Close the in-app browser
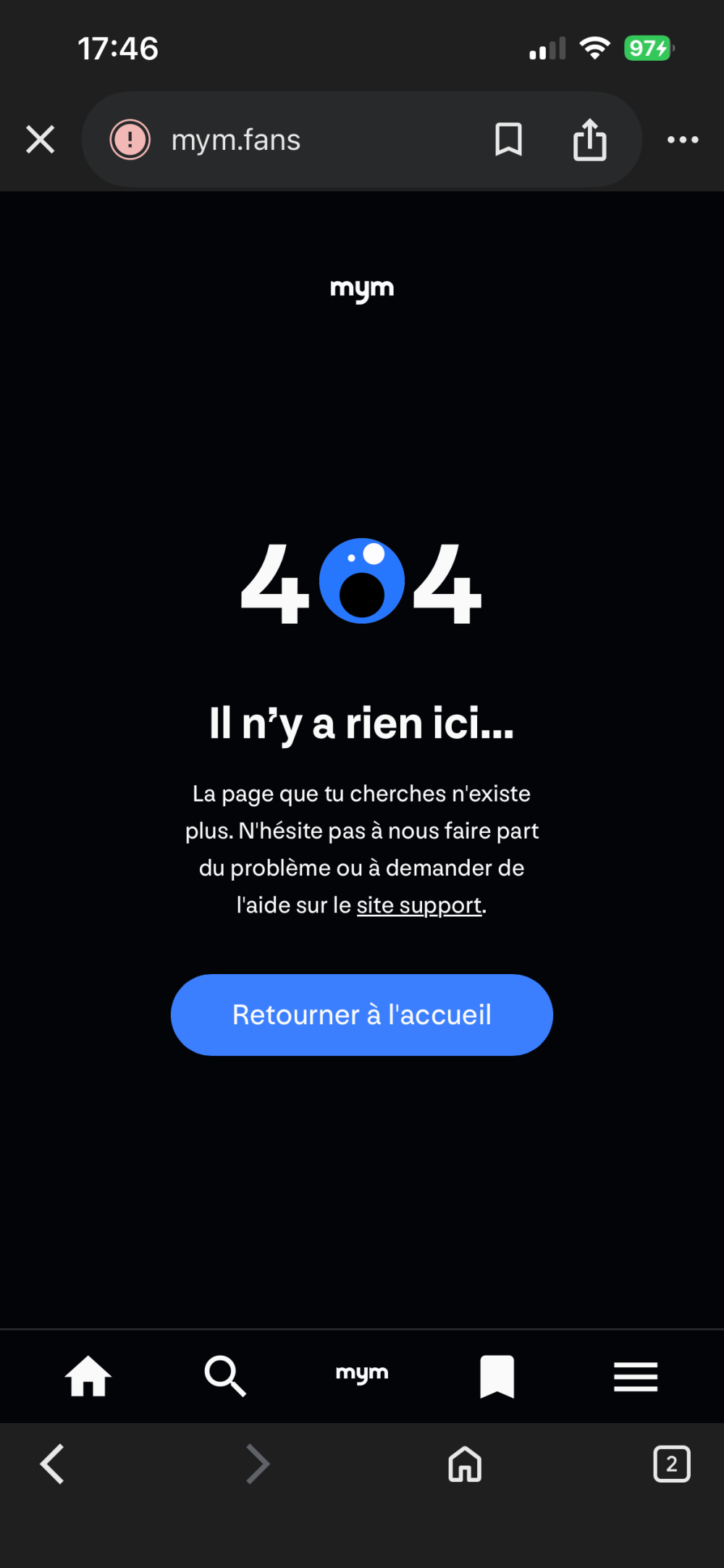This screenshot has width=724, height=1568. tap(41, 139)
